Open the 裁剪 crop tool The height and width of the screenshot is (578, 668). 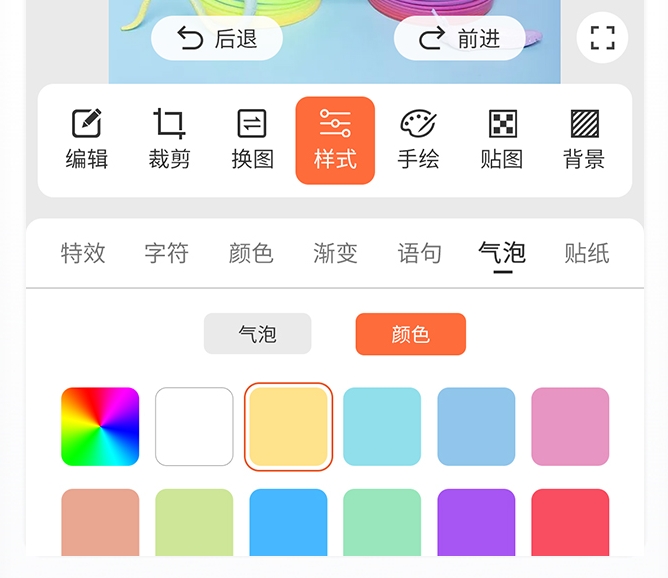click(x=169, y=140)
